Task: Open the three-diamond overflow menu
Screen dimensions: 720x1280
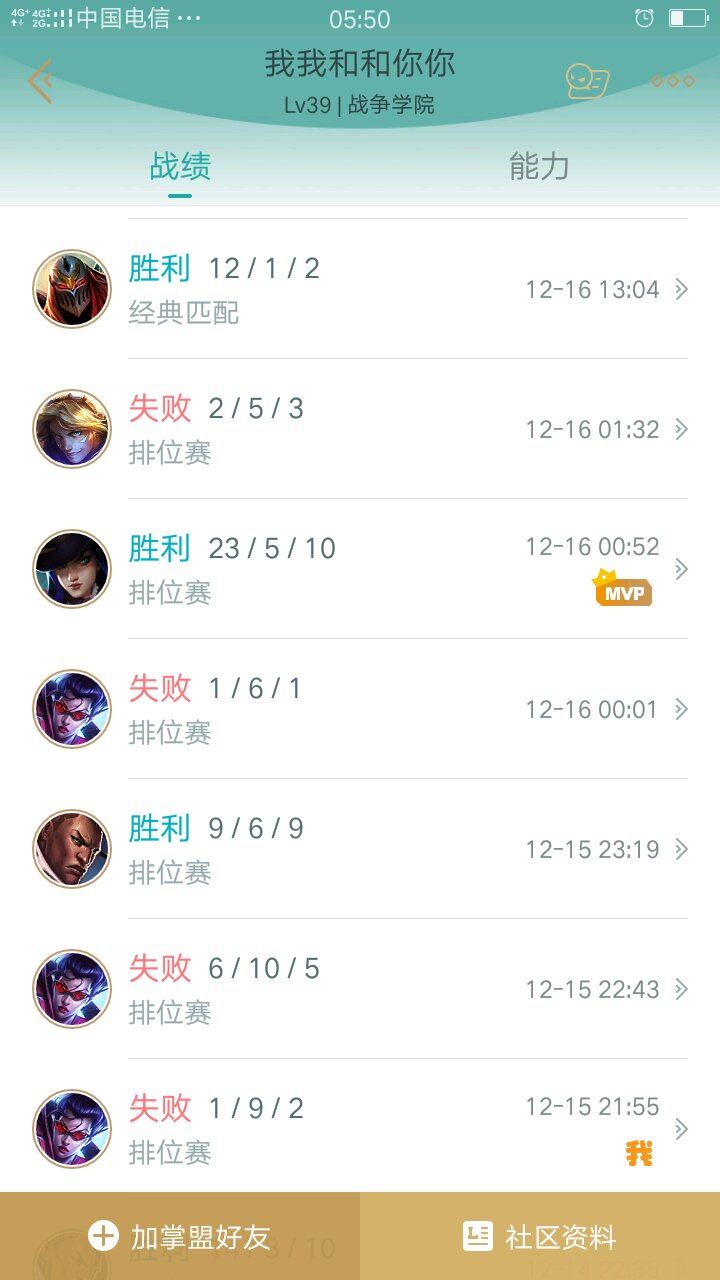Action: point(673,81)
